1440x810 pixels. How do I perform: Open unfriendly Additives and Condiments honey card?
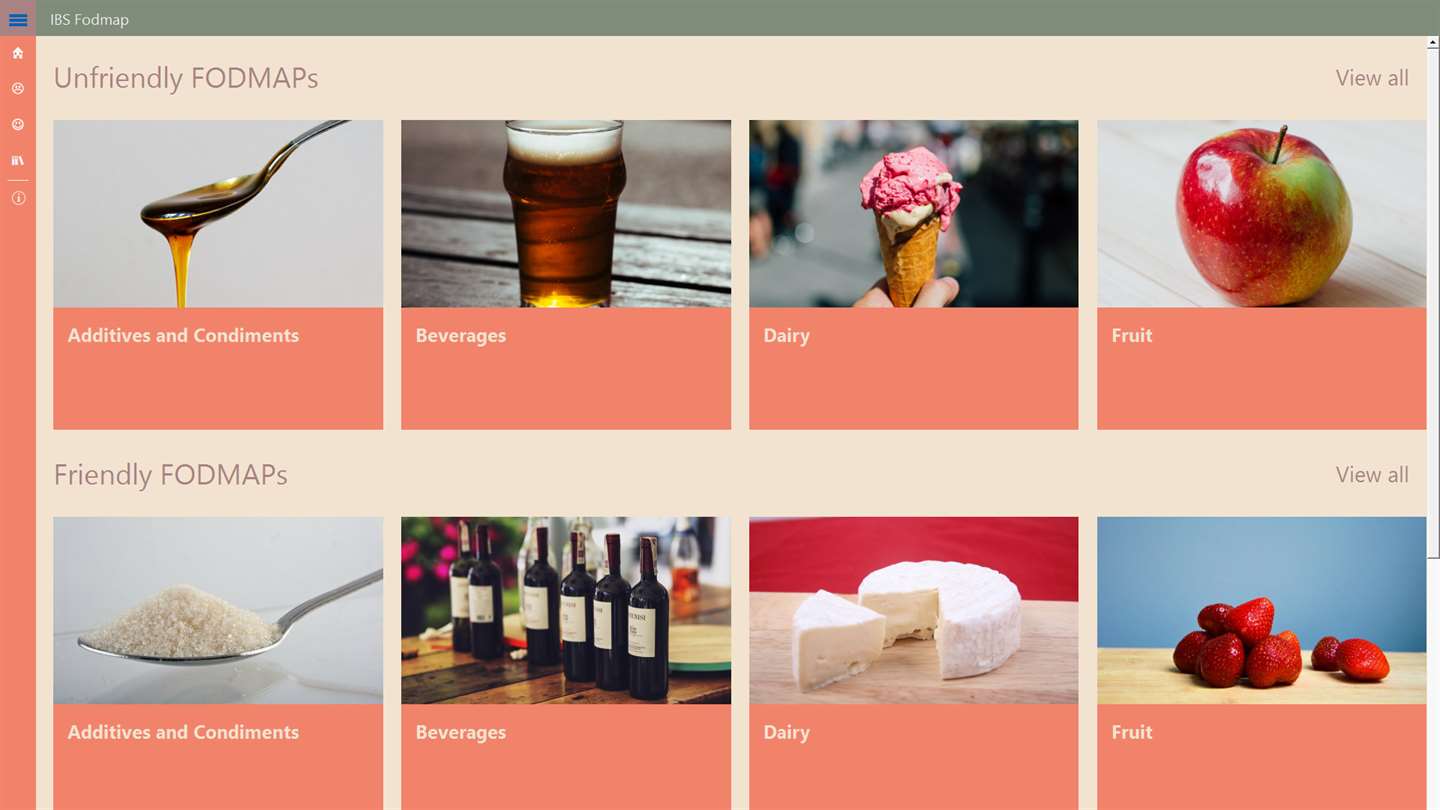point(218,275)
